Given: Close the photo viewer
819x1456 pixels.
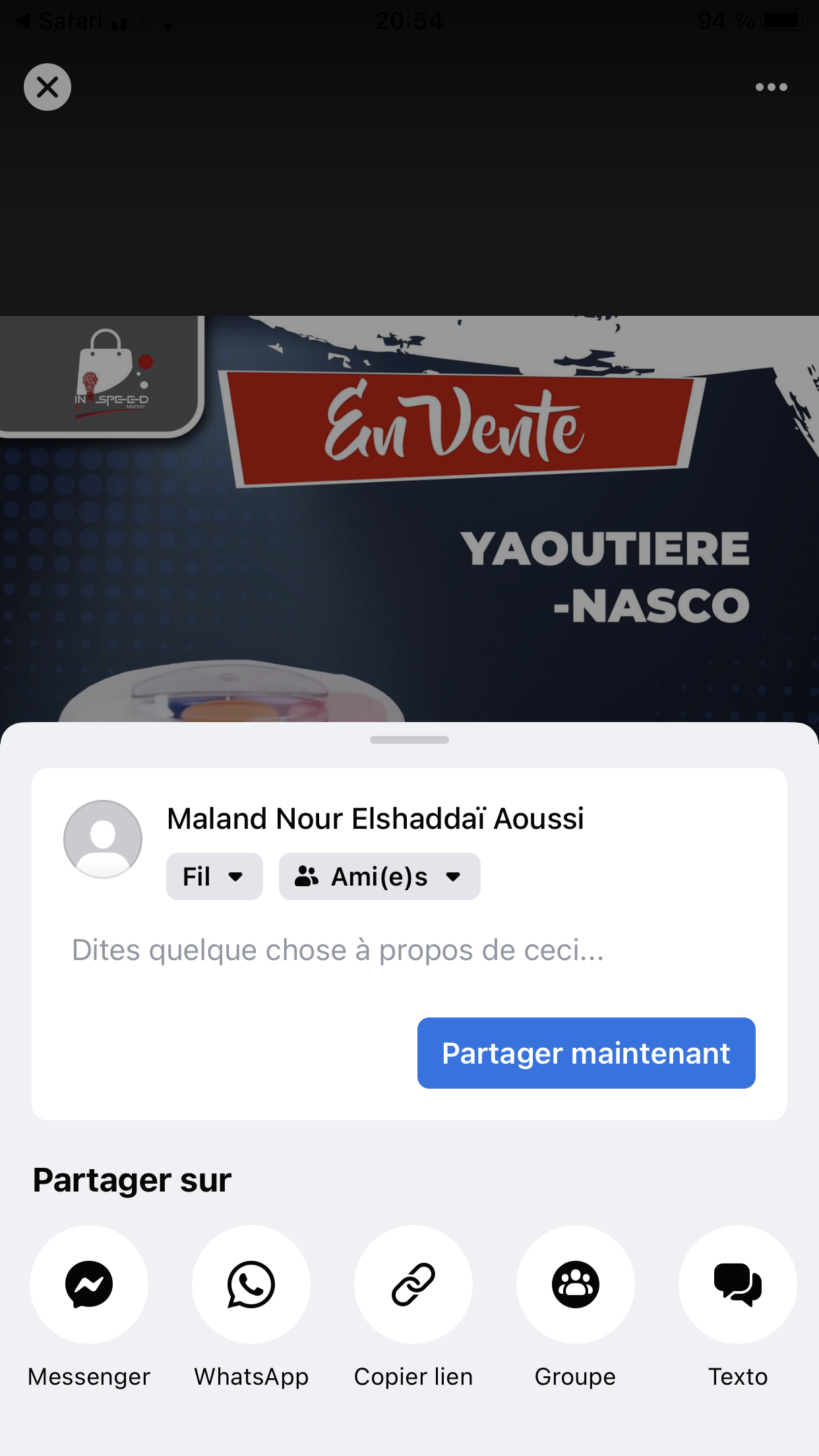Looking at the screenshot, I should (47, 87).
